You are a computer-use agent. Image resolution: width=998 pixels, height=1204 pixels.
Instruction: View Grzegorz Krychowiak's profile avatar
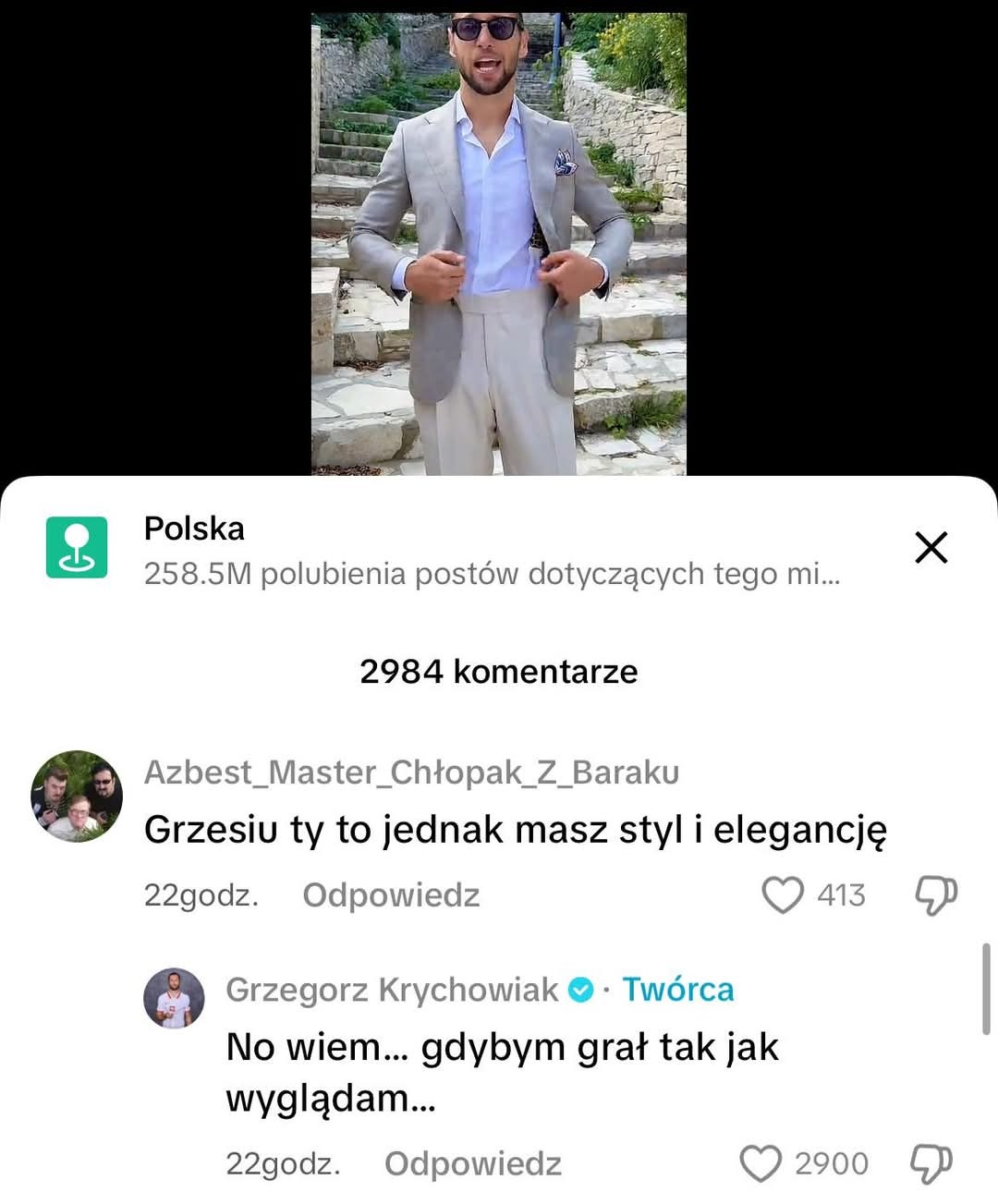[x=174, y=998]
